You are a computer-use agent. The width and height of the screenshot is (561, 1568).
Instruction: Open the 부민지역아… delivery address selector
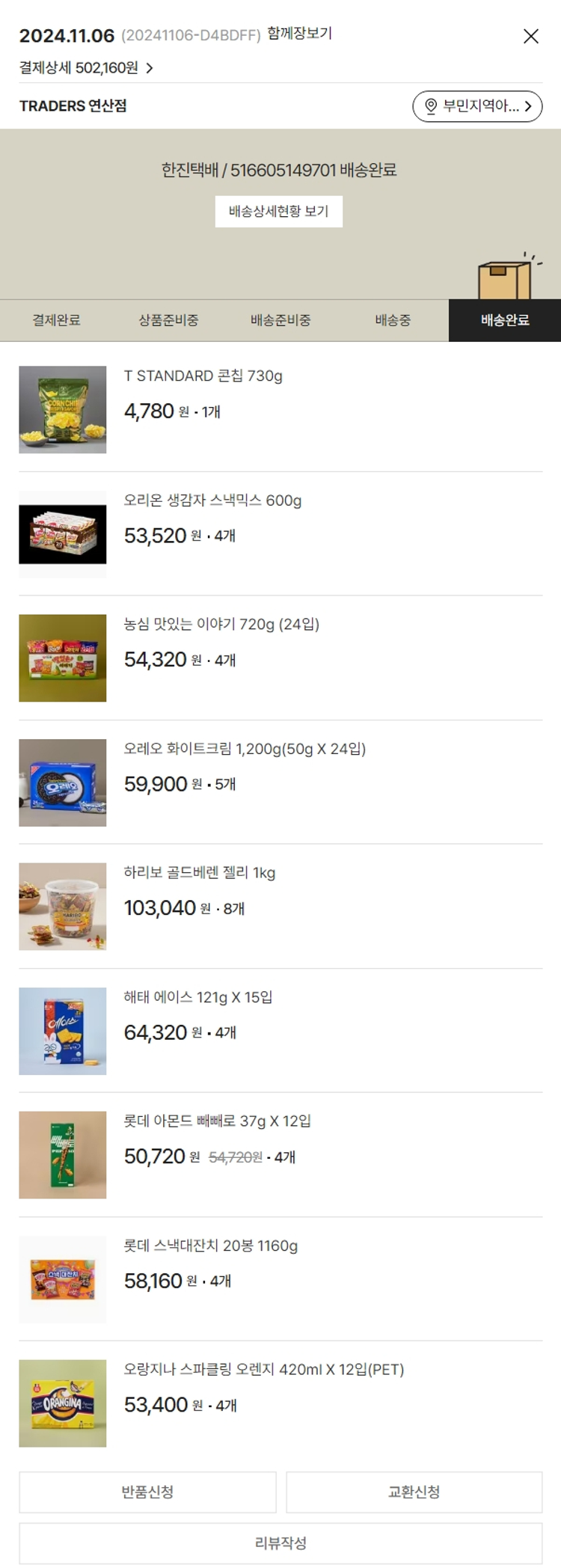click(x=477, y=106)
